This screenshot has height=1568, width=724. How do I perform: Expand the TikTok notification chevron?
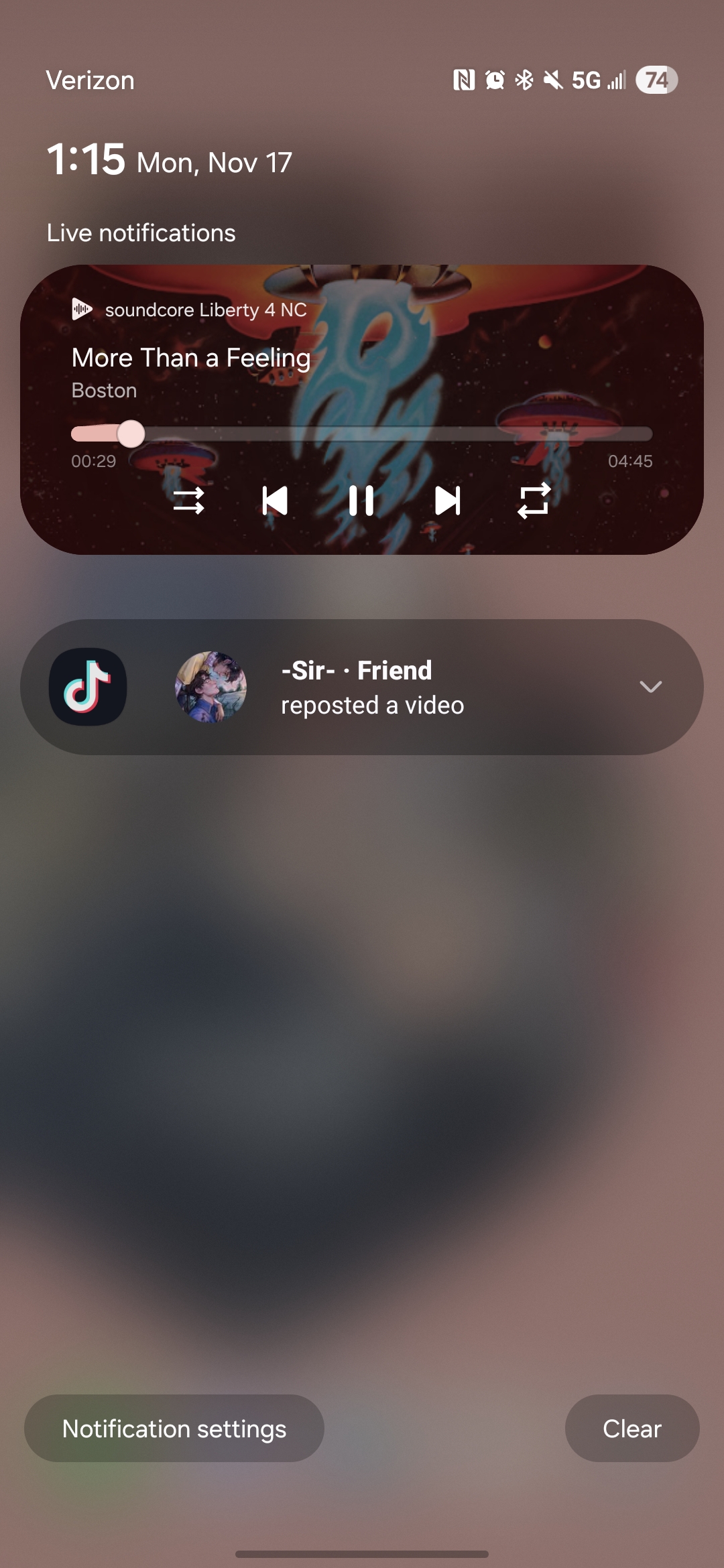pos(650,687)
